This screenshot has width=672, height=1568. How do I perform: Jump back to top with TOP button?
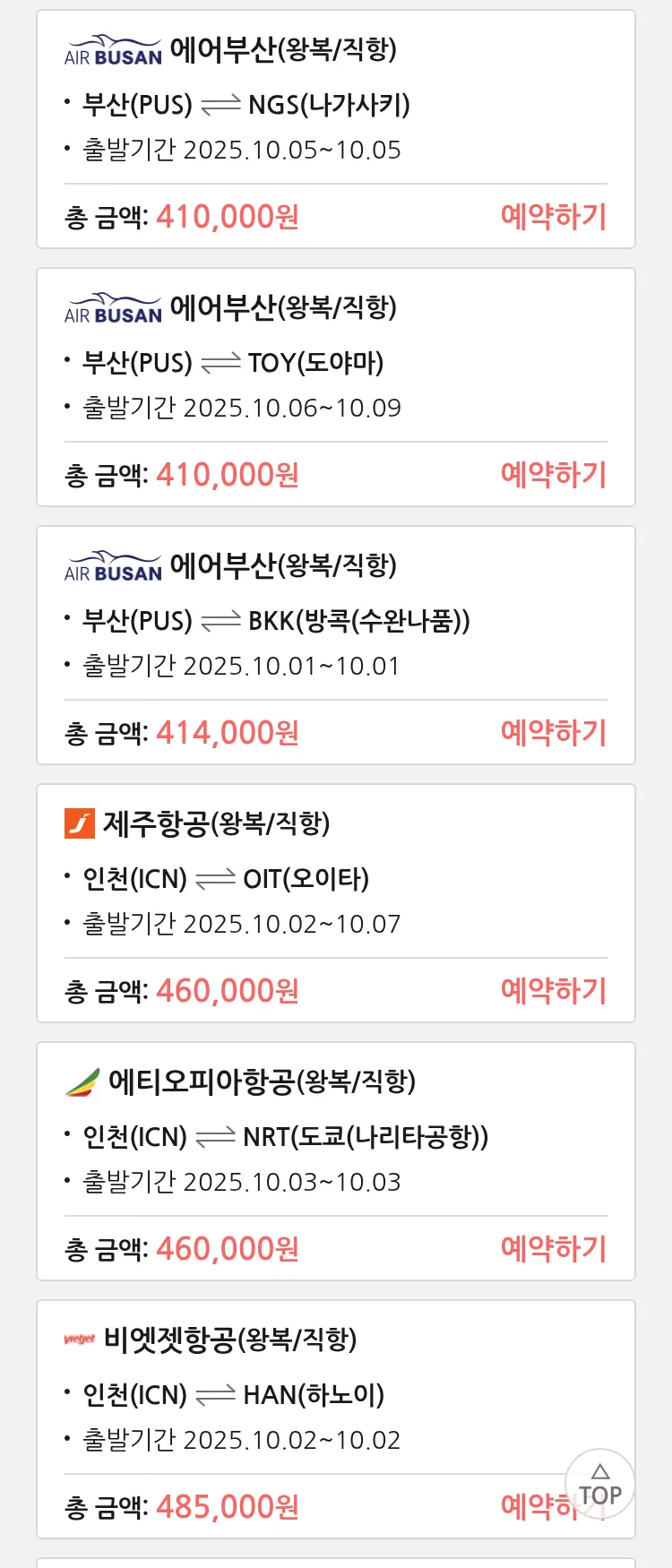point(599,1485)
